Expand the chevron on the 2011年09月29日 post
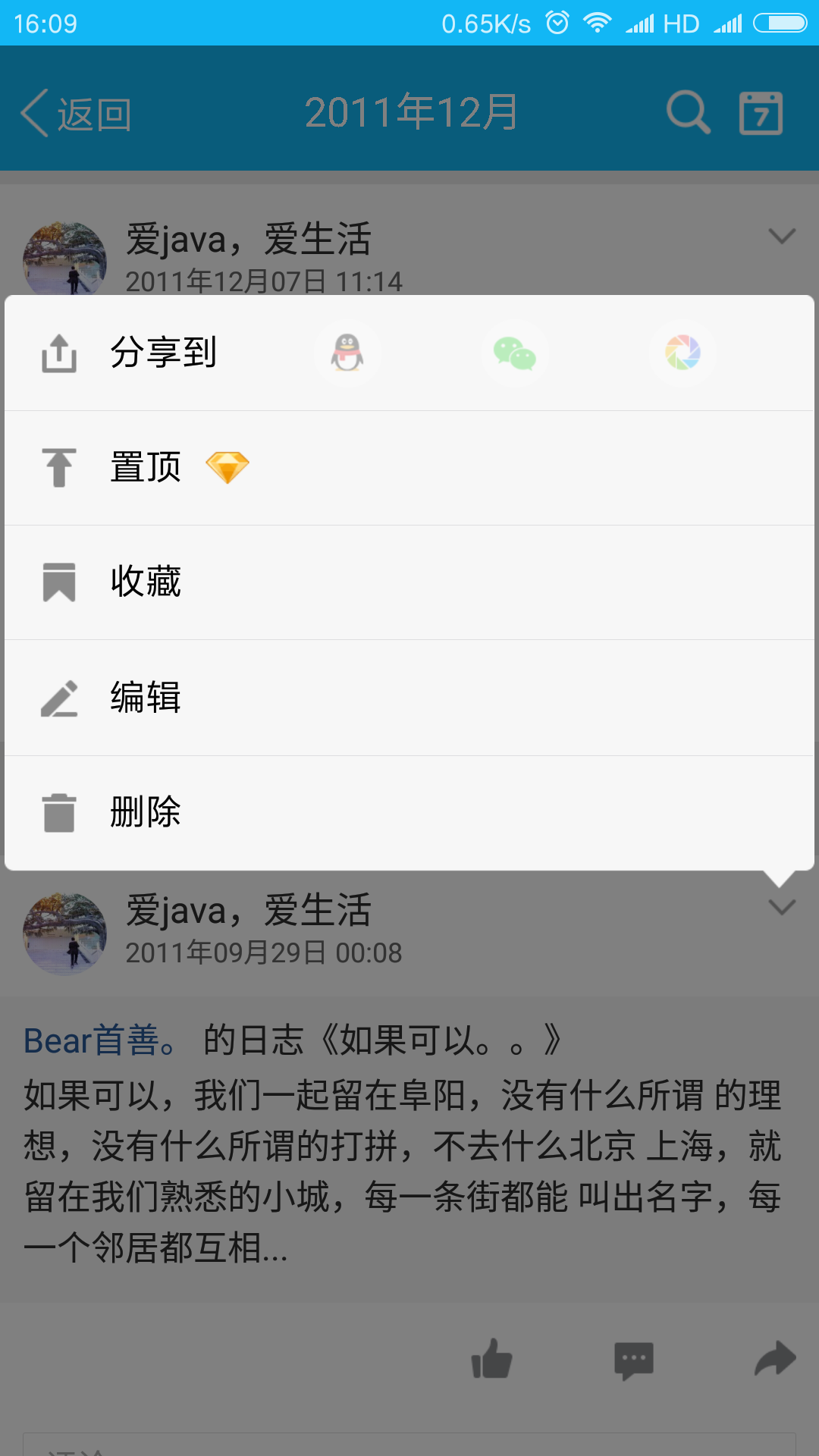This screenshot has height=1456, width=819. 781,907
